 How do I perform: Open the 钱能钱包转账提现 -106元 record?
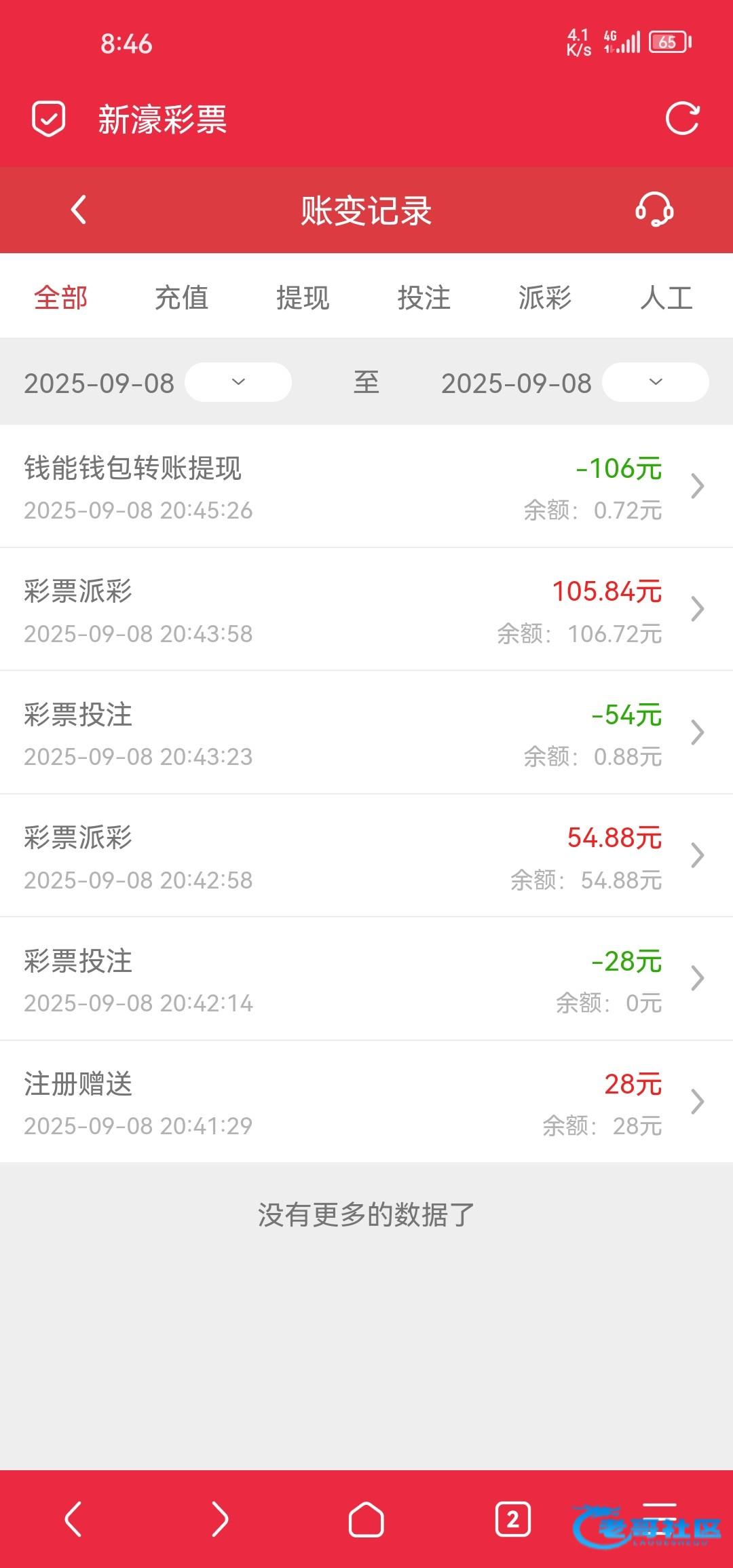[x=366, y=486]
